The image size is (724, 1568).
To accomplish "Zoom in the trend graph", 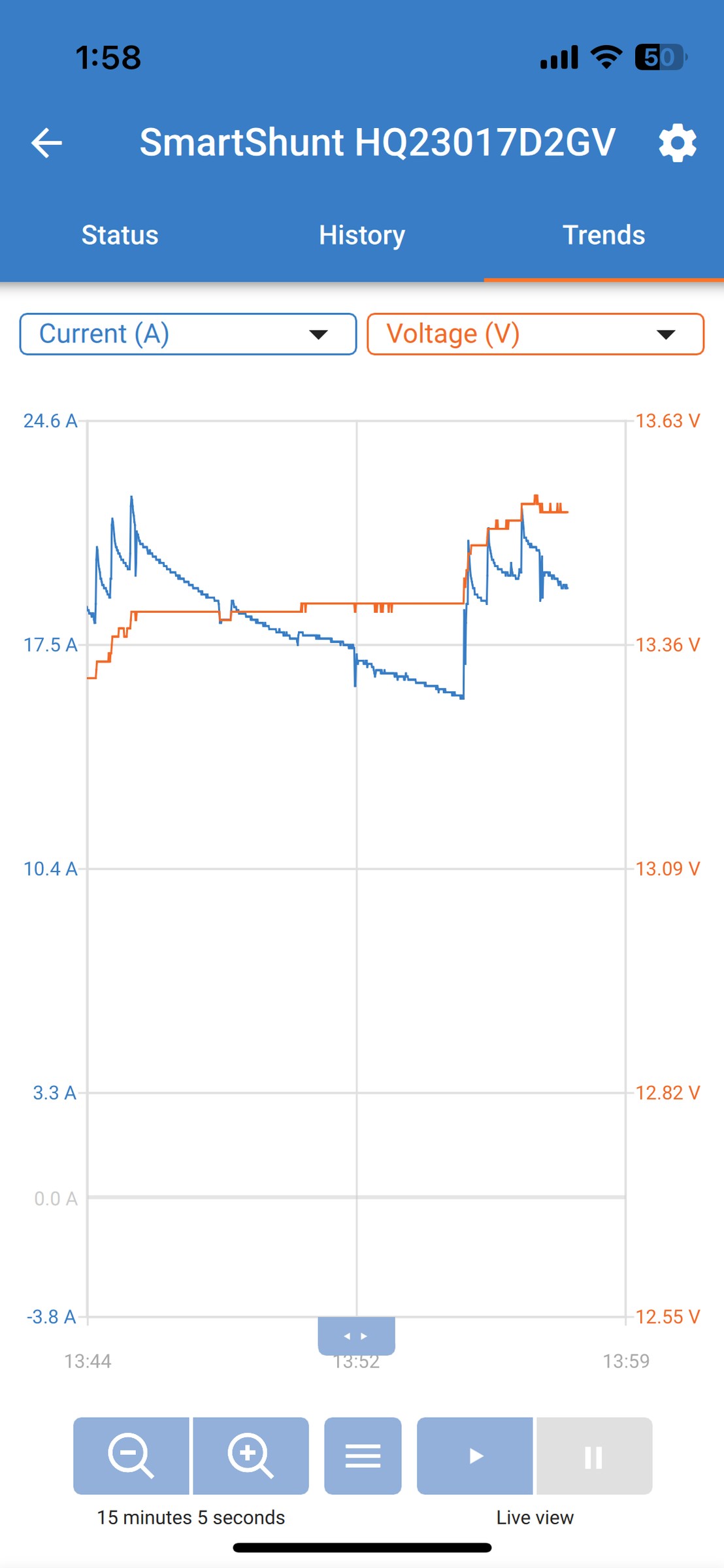I will click(251, 1456).
